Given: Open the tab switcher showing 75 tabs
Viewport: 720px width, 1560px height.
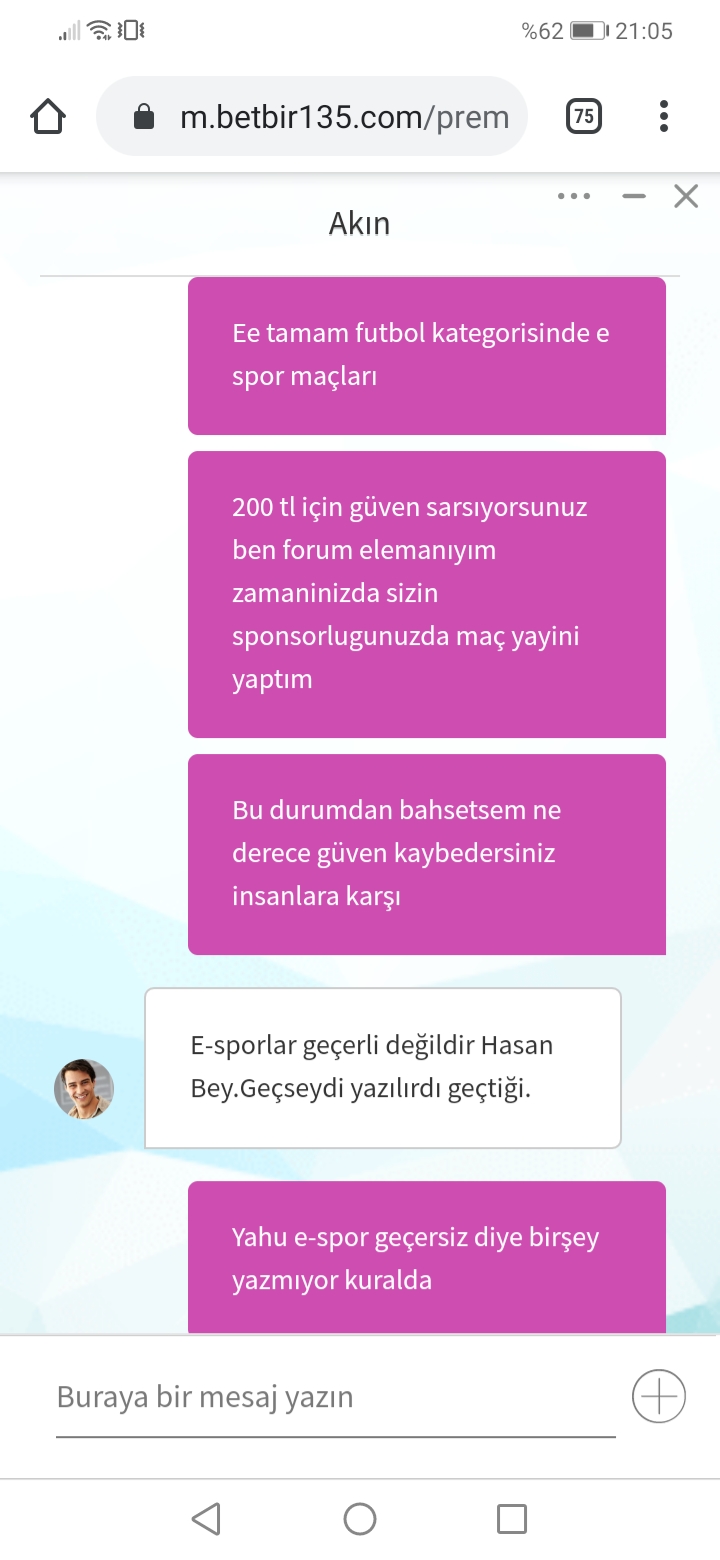Looking at the screenshot, I should point(584,117).
